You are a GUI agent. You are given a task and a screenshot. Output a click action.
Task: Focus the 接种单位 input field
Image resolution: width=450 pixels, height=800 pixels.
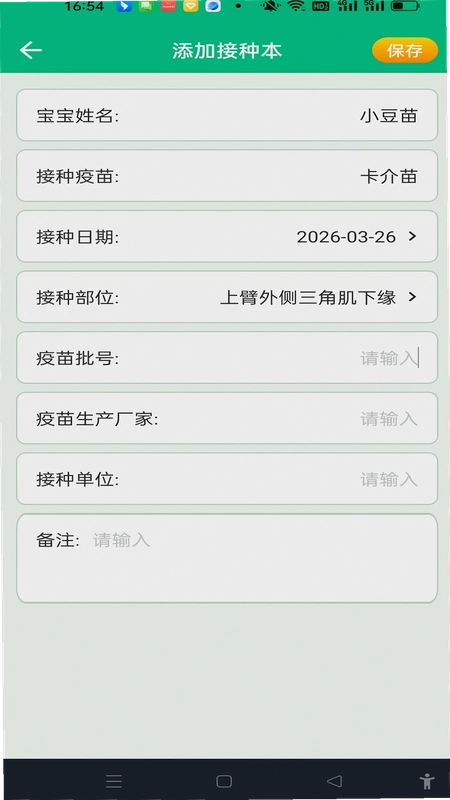pyautogui.click(x=227, y=479)
